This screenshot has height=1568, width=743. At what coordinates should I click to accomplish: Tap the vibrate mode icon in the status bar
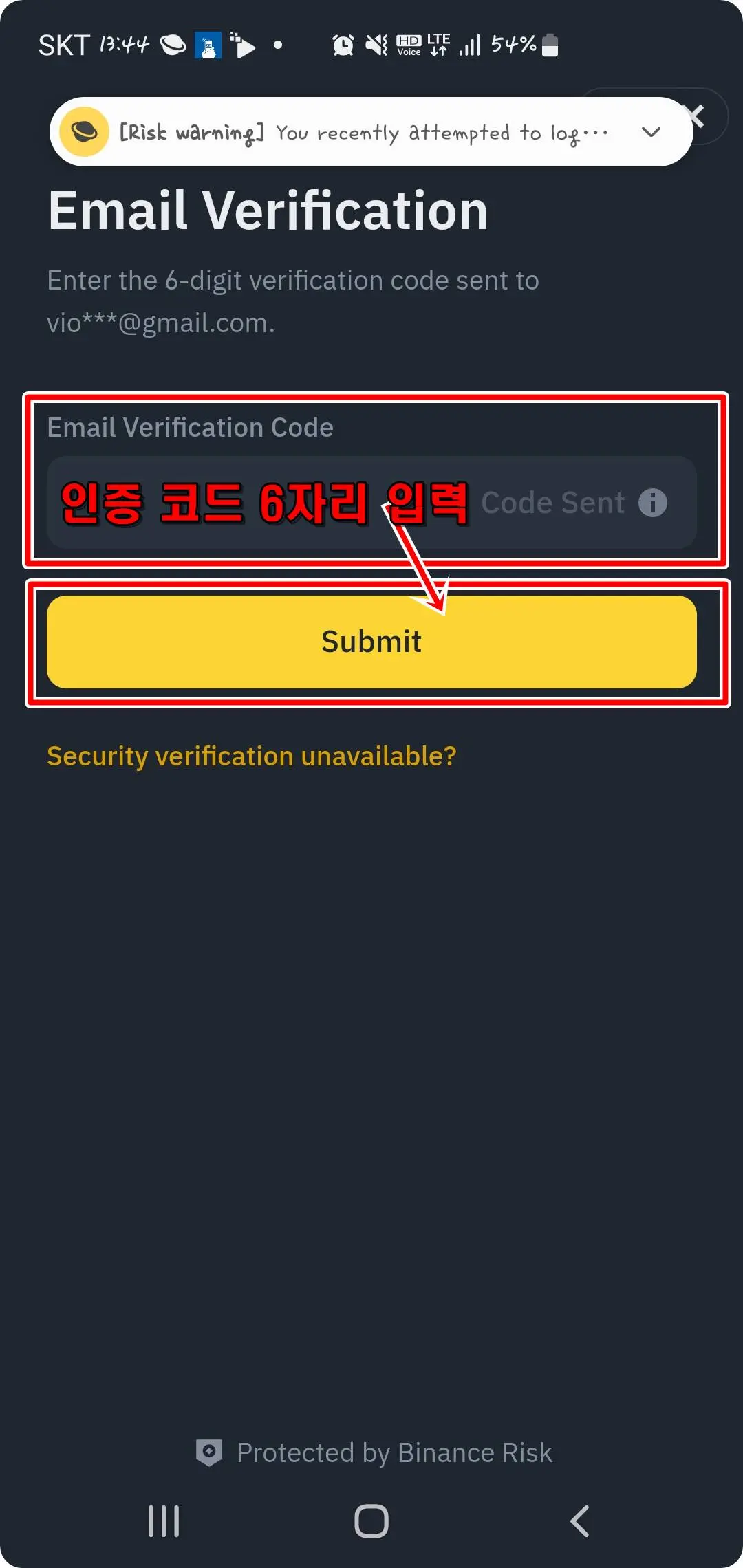[378, 44]
